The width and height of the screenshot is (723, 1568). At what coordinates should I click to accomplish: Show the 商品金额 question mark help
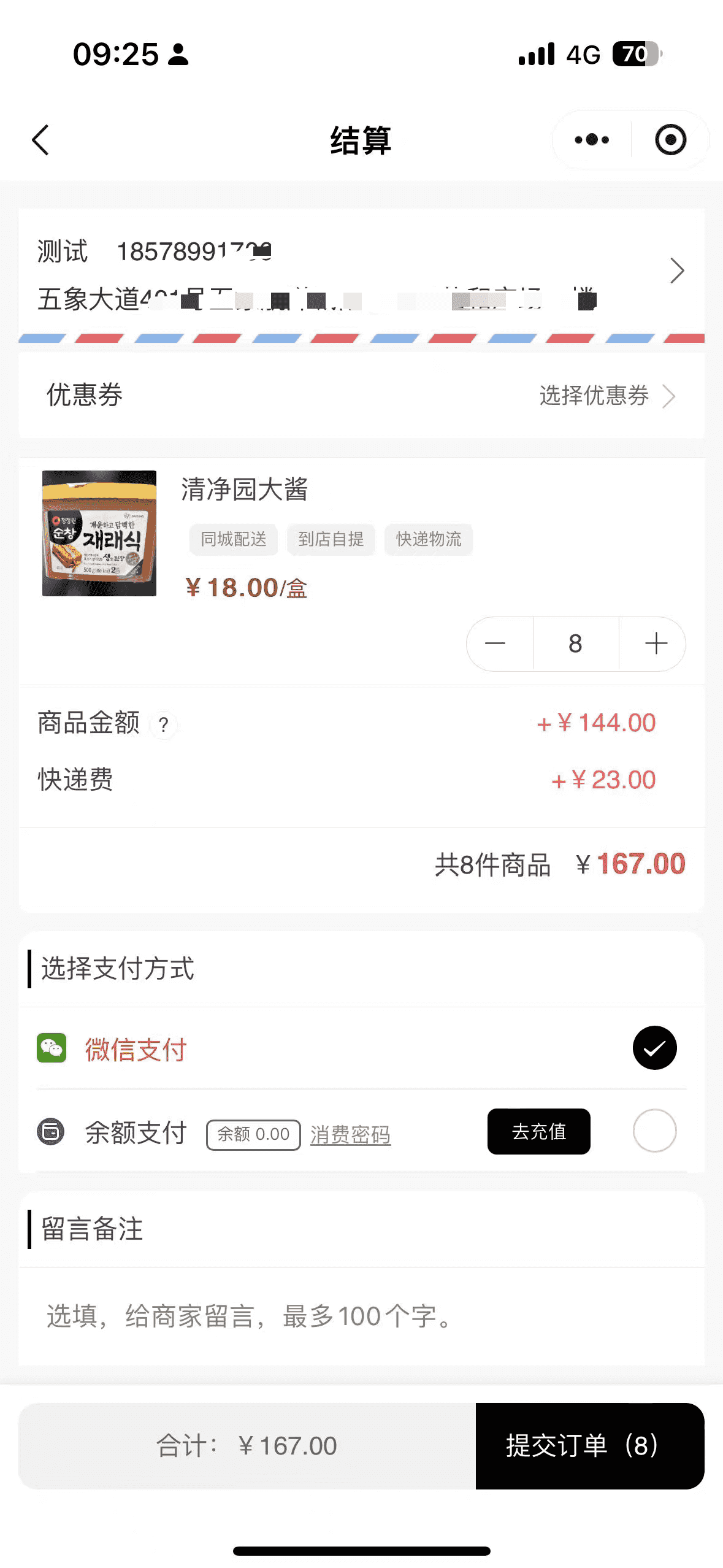point(164,725)
